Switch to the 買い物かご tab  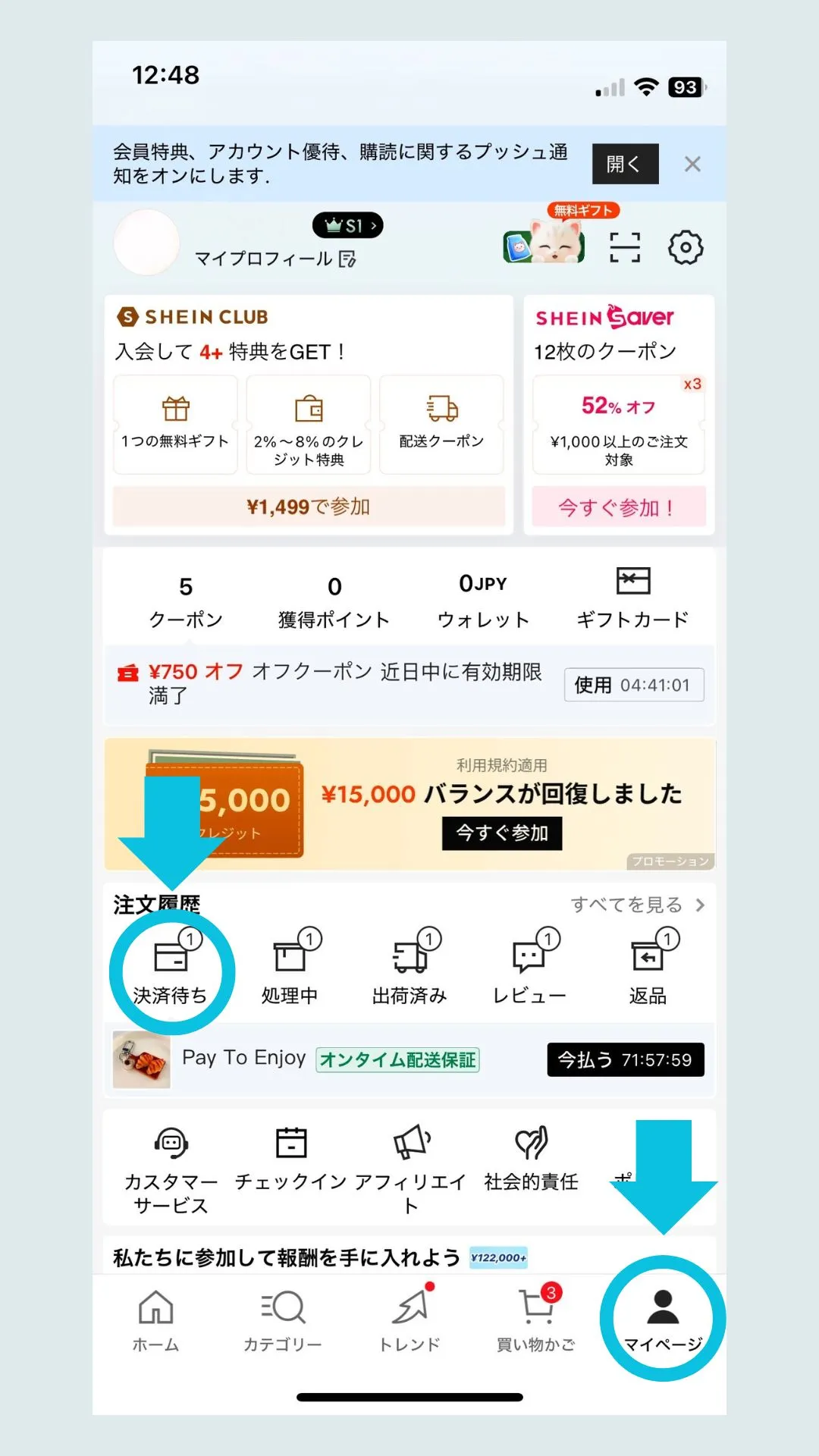click(x=536, y=1319)
